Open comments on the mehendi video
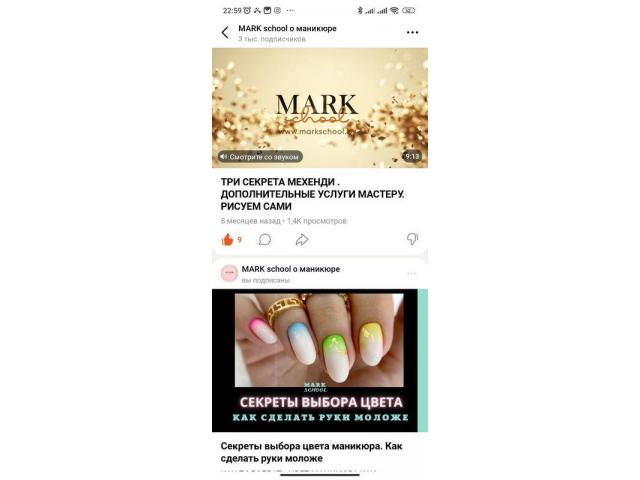The height and width of the screenshot is (480, 640). (265, 239)
